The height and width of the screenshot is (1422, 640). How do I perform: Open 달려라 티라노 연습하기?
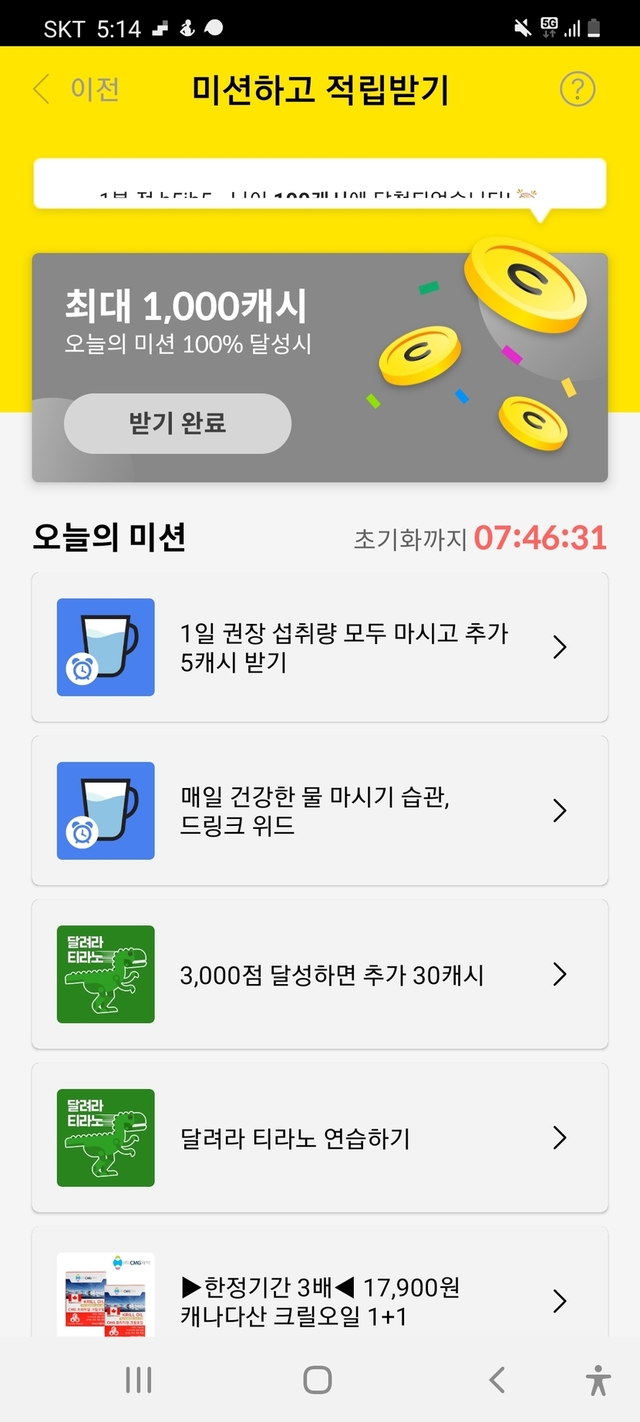tap(320, 1138)
